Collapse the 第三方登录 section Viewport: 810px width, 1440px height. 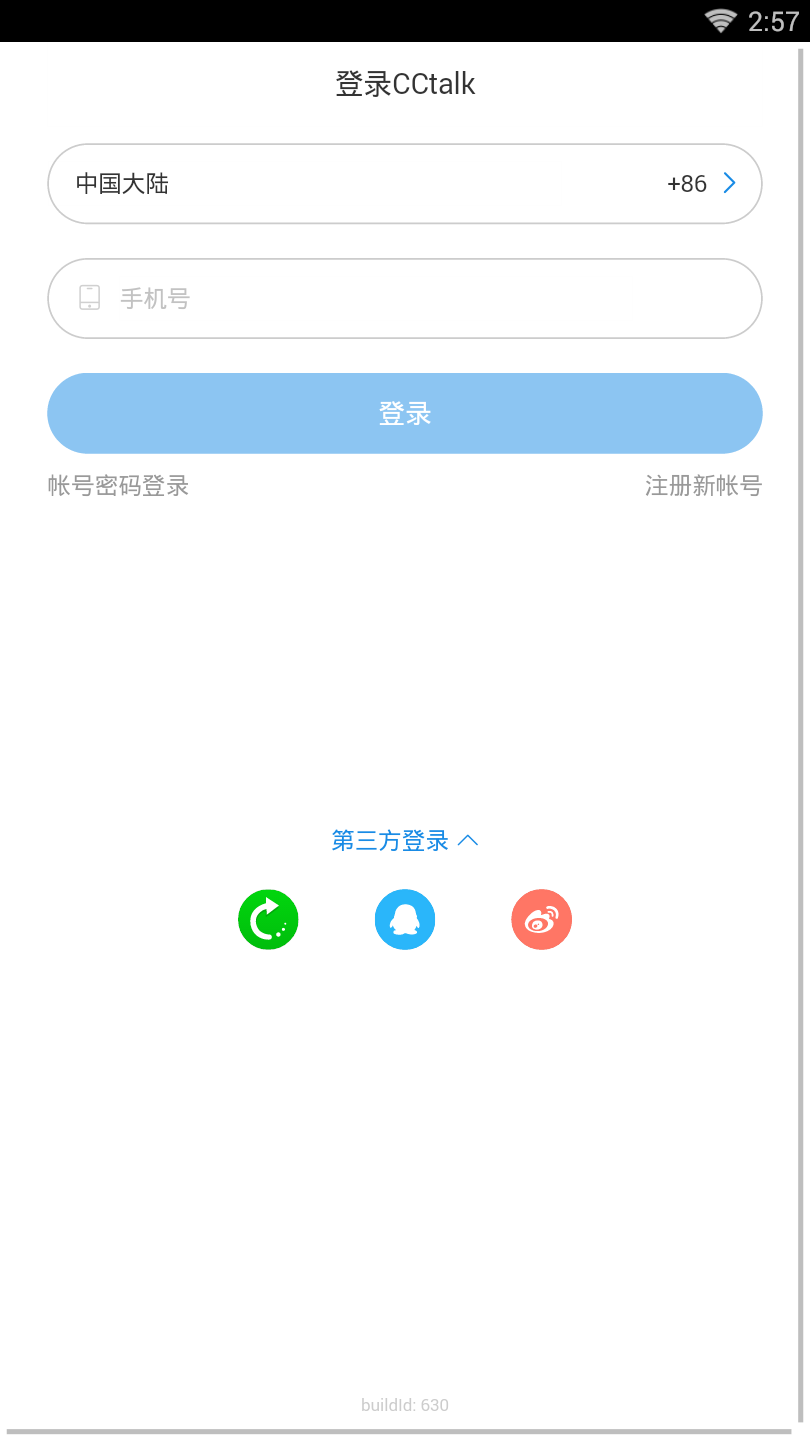[405, 841]
